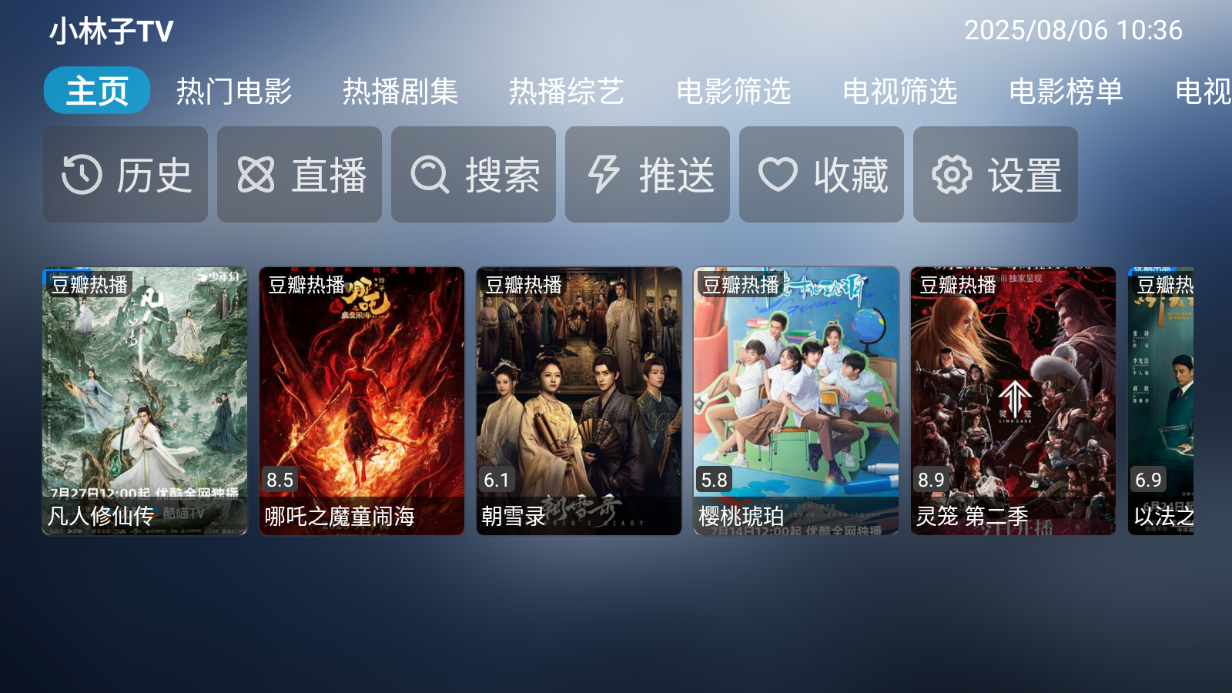The height and width of the screenshot is (693, 1232).
Task: Open 朝雪录 drama card
Action: tap(578, 400)
